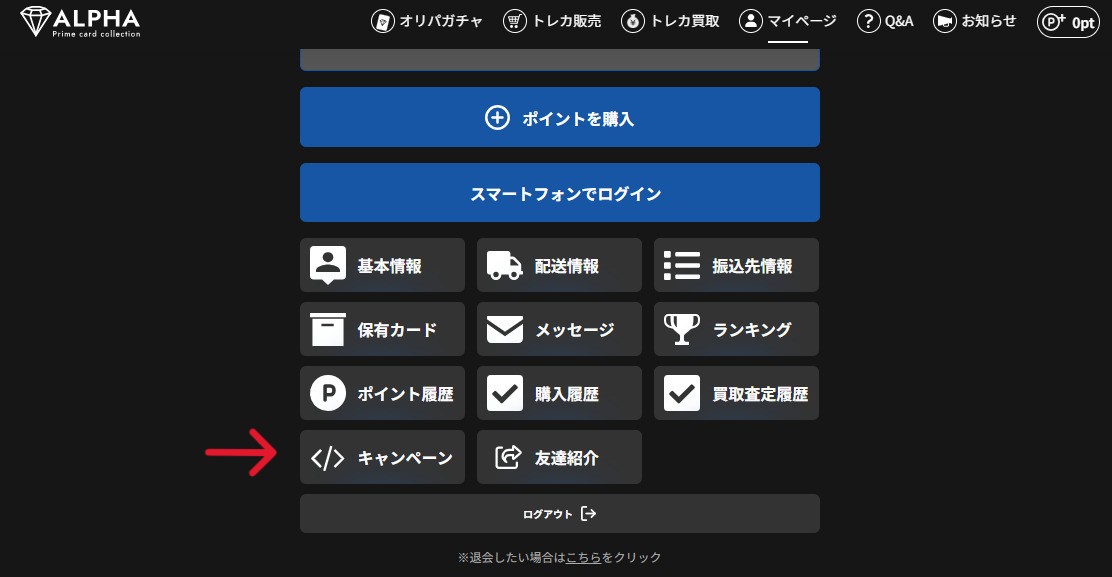Tap the 0pt points balance button
1112x577 pixels.
tap(1068, 22)
